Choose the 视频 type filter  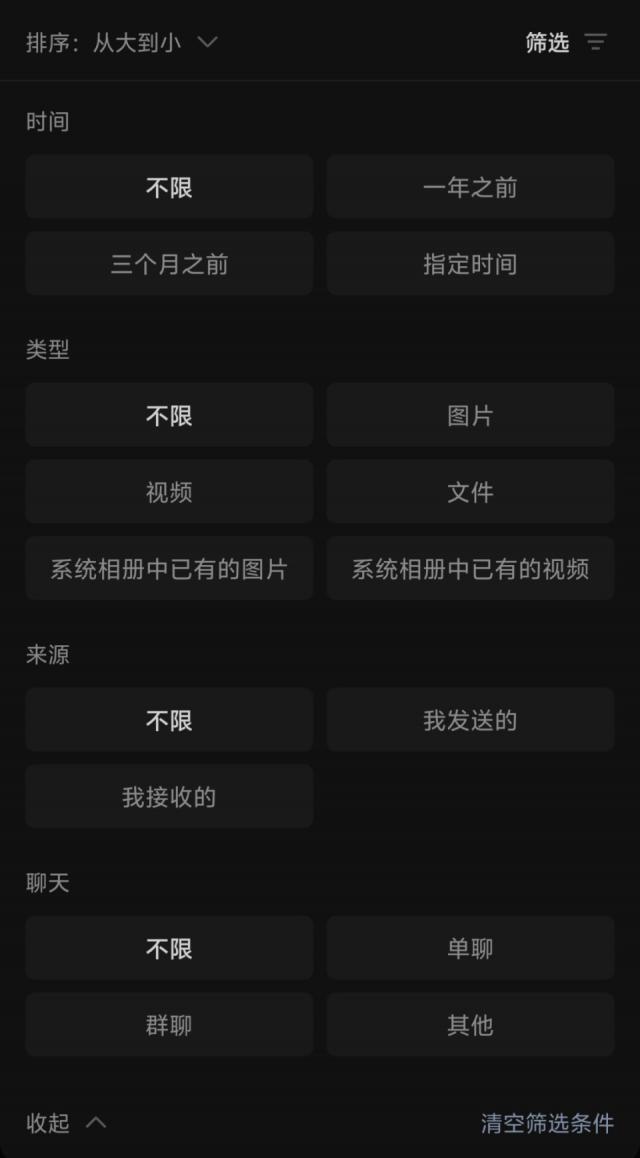(x=169, y=492)
